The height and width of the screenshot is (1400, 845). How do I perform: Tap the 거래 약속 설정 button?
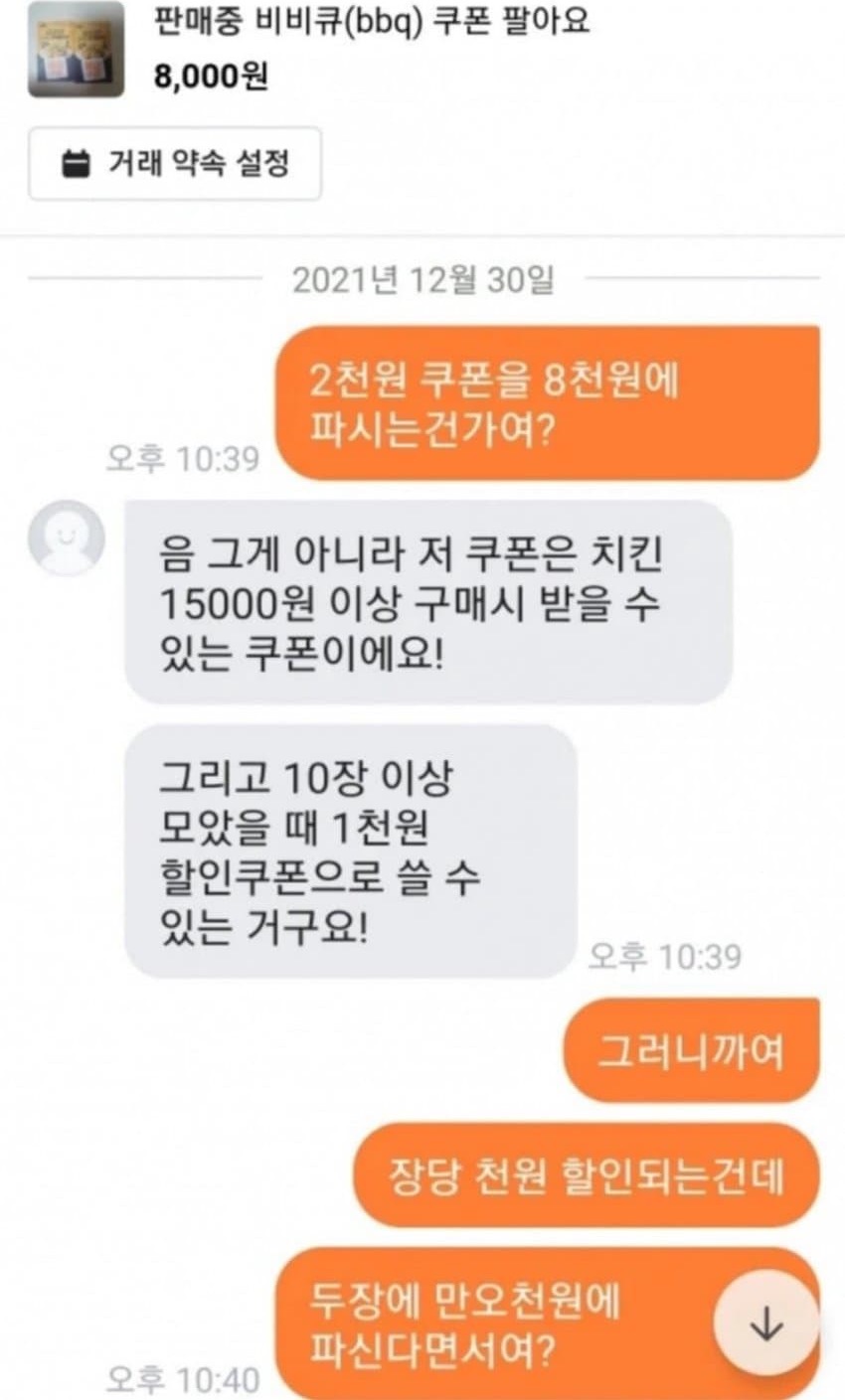[x=175, y=164]
